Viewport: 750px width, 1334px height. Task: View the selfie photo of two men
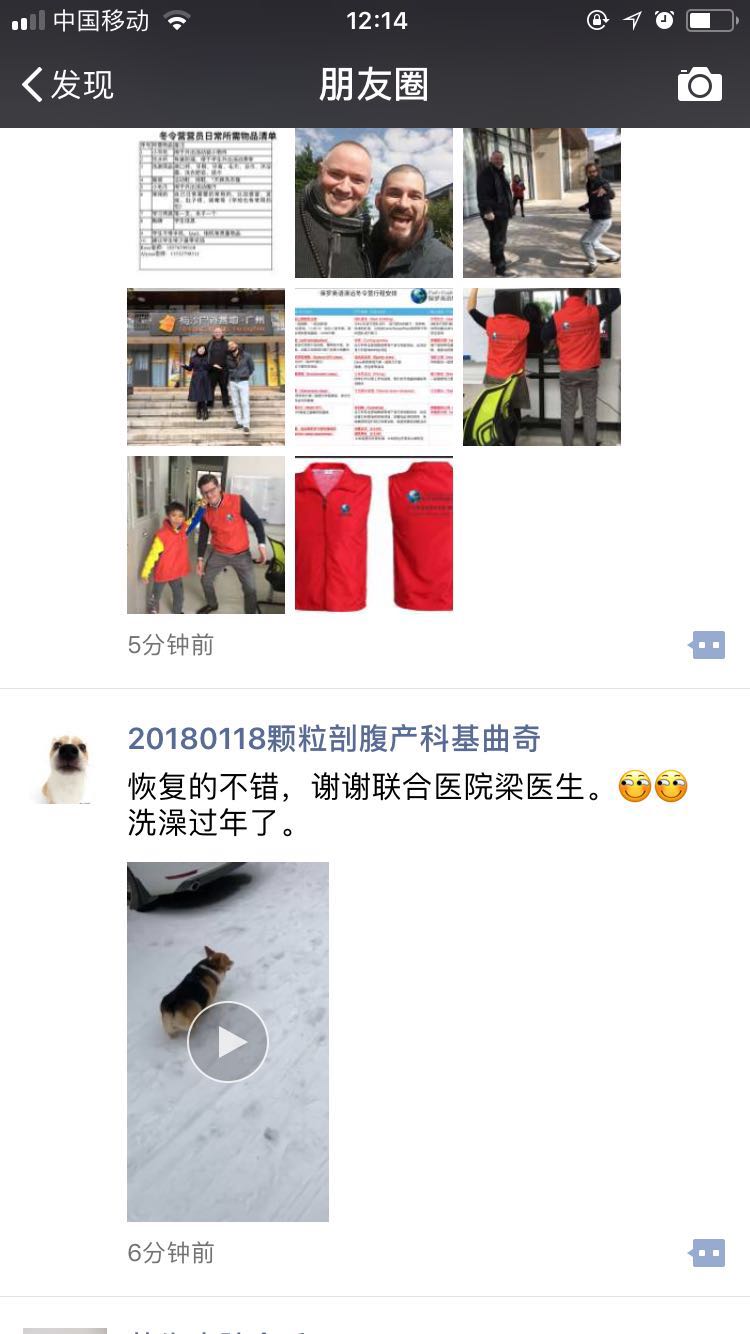(x=373, y=203)
